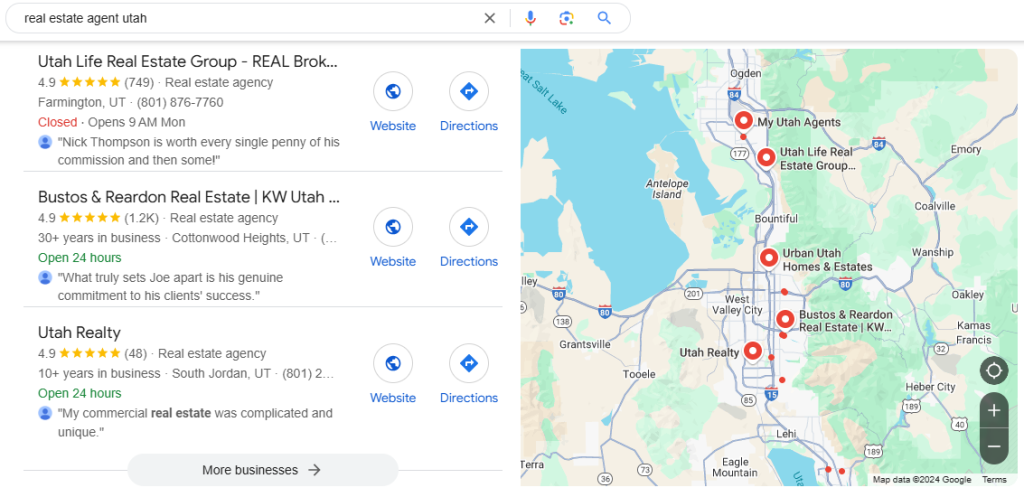Tap the blue magnifier search button
Image resolution: width=1024 pixels, height=497 pixels.
[604, 18]
